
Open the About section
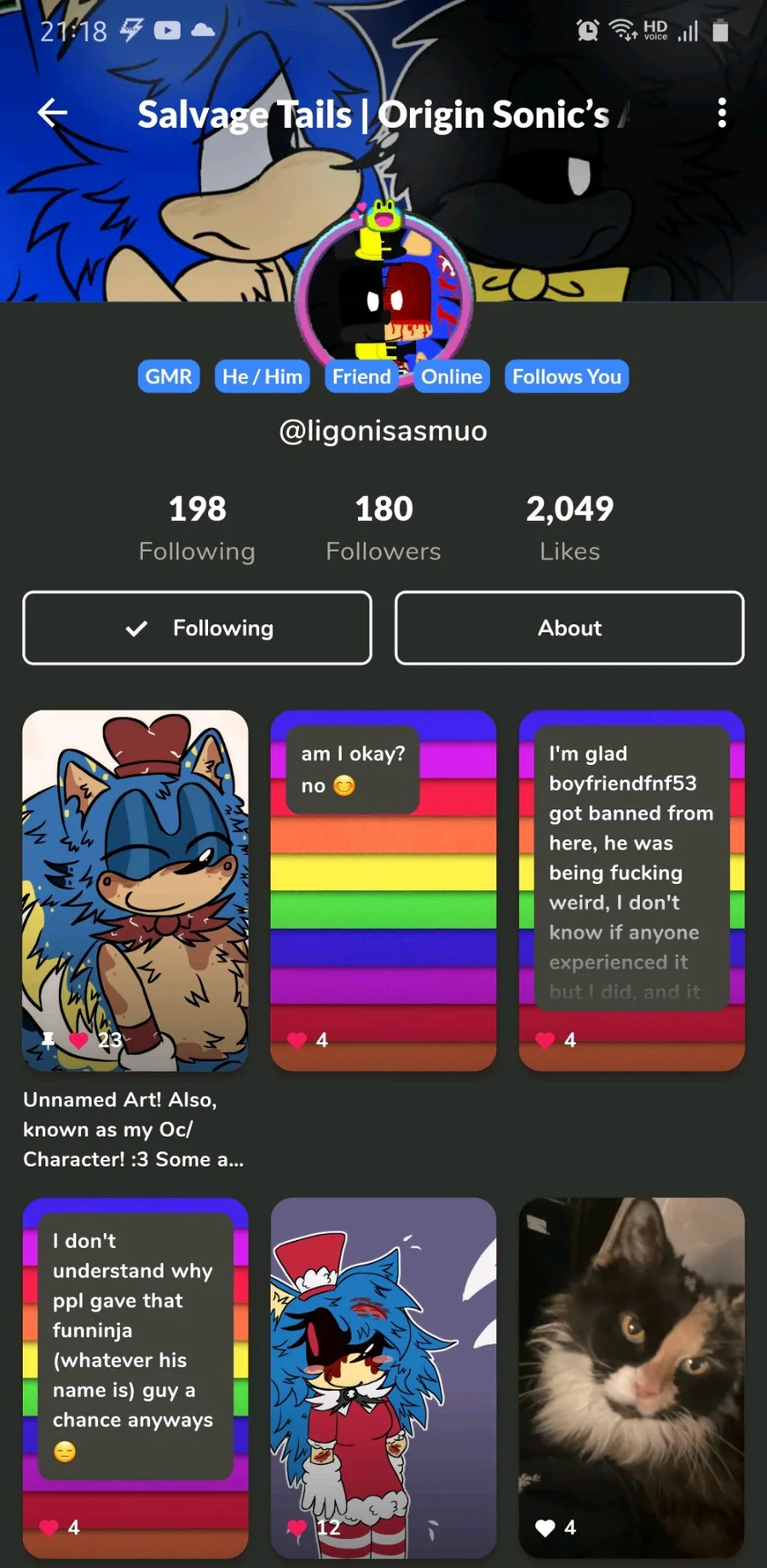(x=569, y=628)
